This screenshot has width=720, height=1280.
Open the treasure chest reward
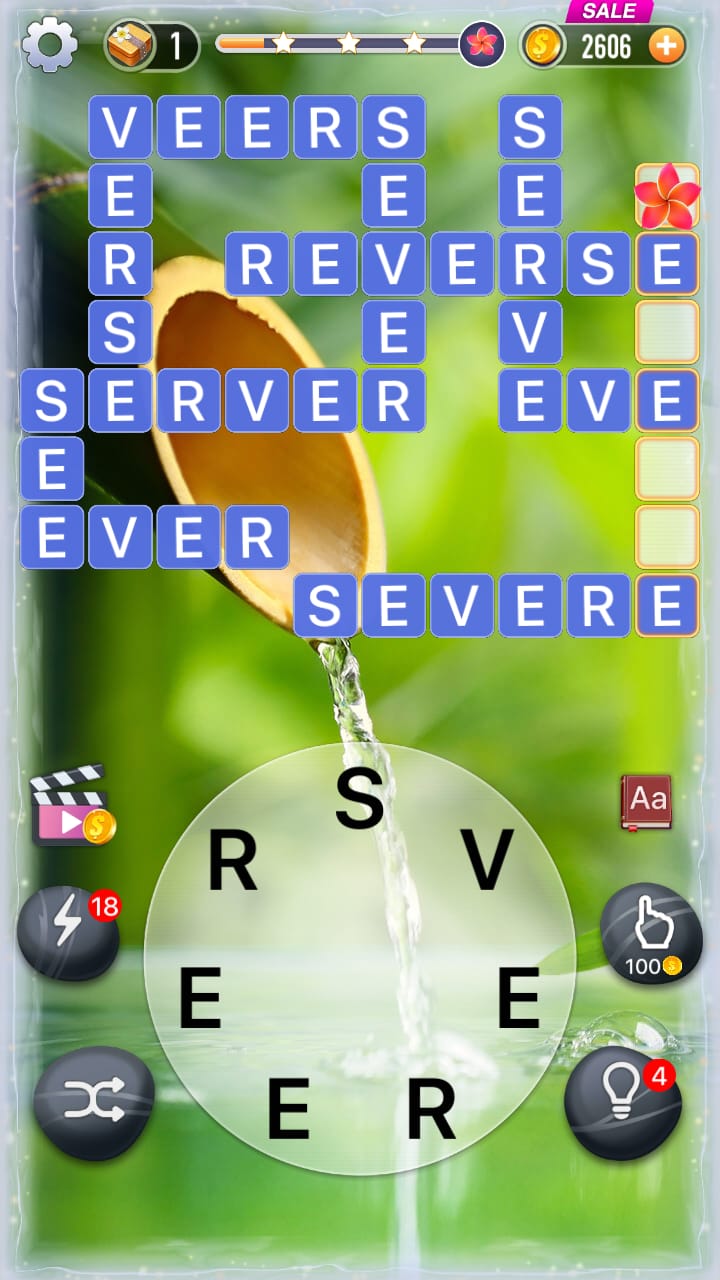[129, 45]
